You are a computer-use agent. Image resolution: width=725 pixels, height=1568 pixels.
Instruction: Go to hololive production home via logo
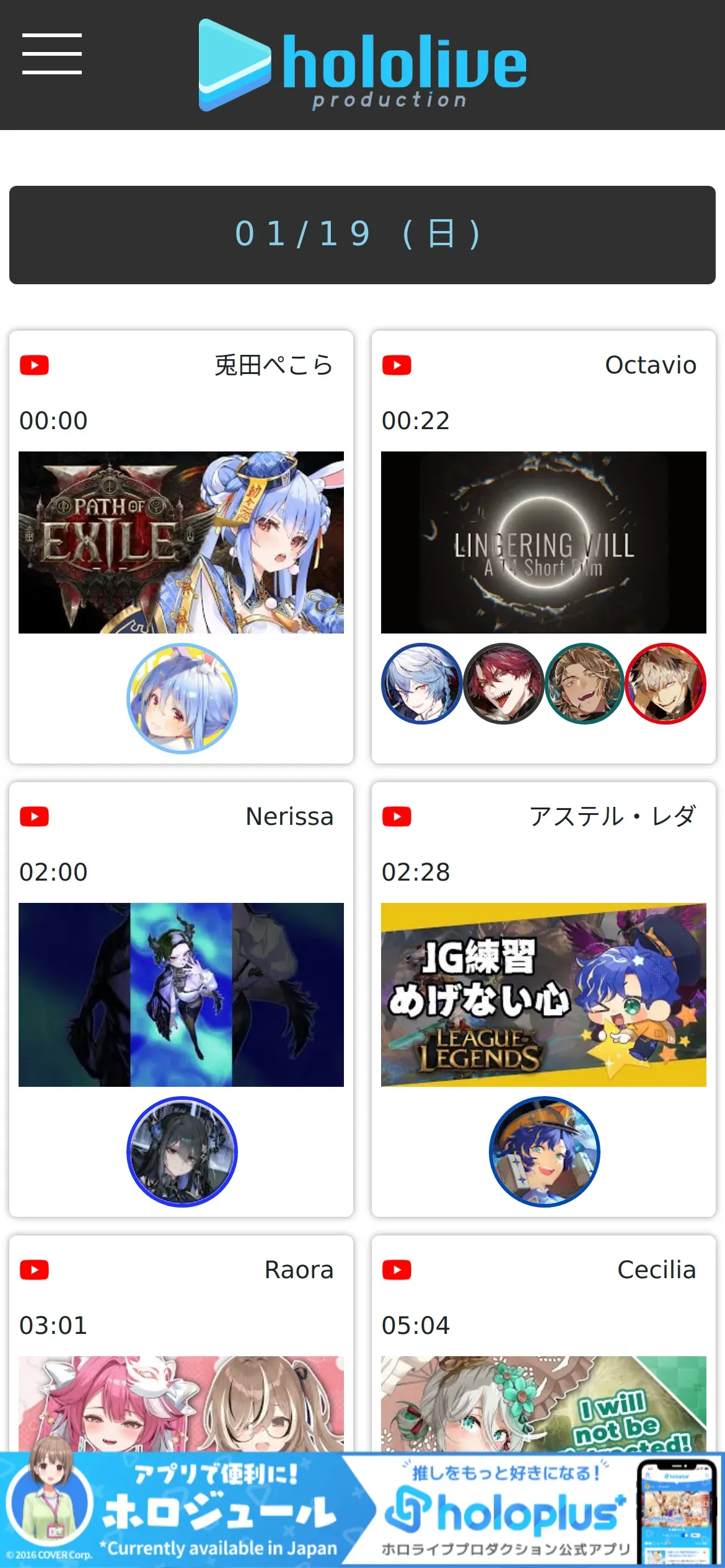362,65
